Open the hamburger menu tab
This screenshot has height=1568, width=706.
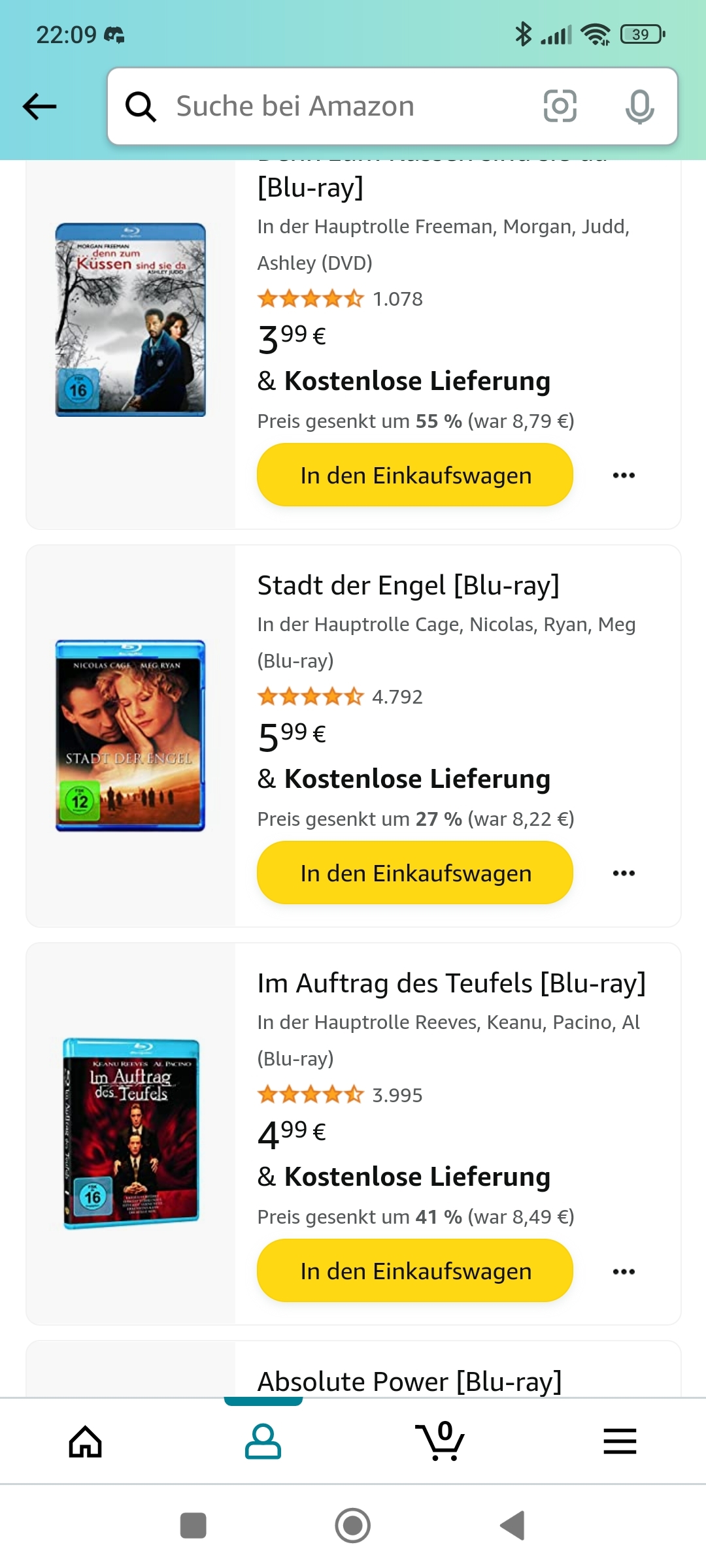620,1441
